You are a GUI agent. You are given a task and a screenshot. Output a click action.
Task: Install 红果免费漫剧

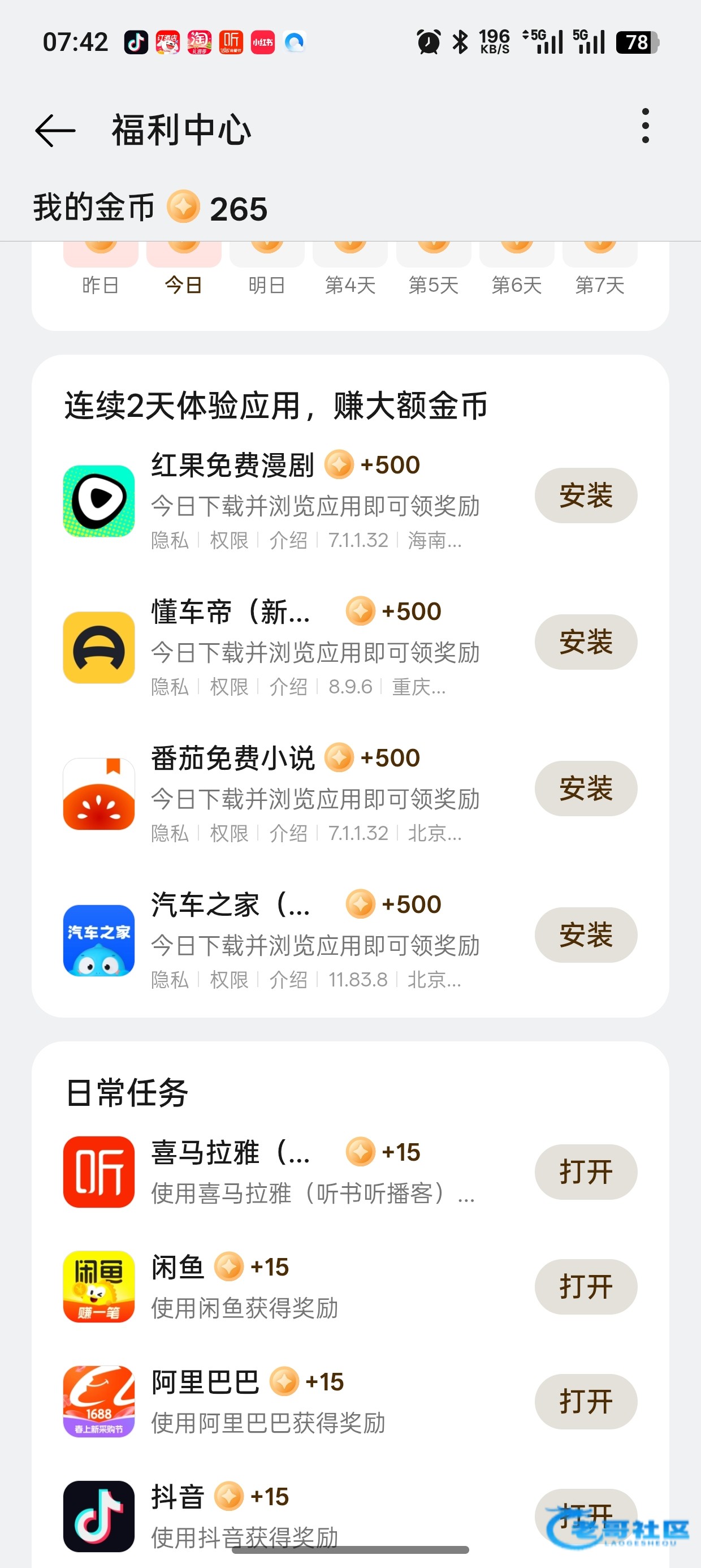(x=585, y=496)
